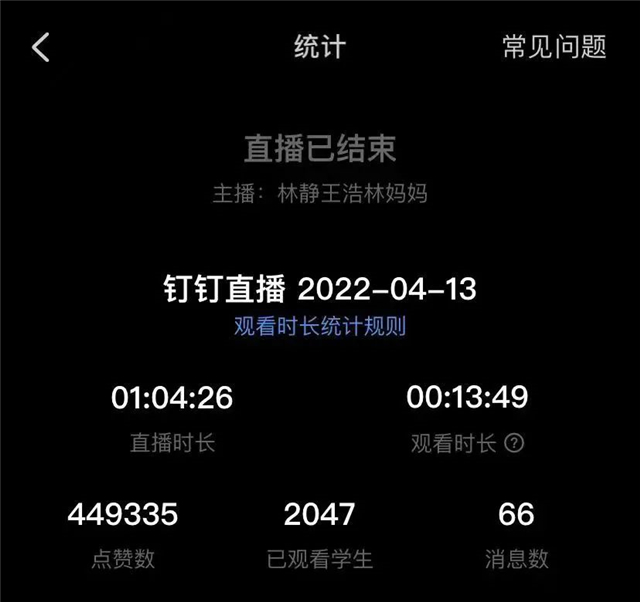Tap the question mark beside 观看时长

[514, 443]
